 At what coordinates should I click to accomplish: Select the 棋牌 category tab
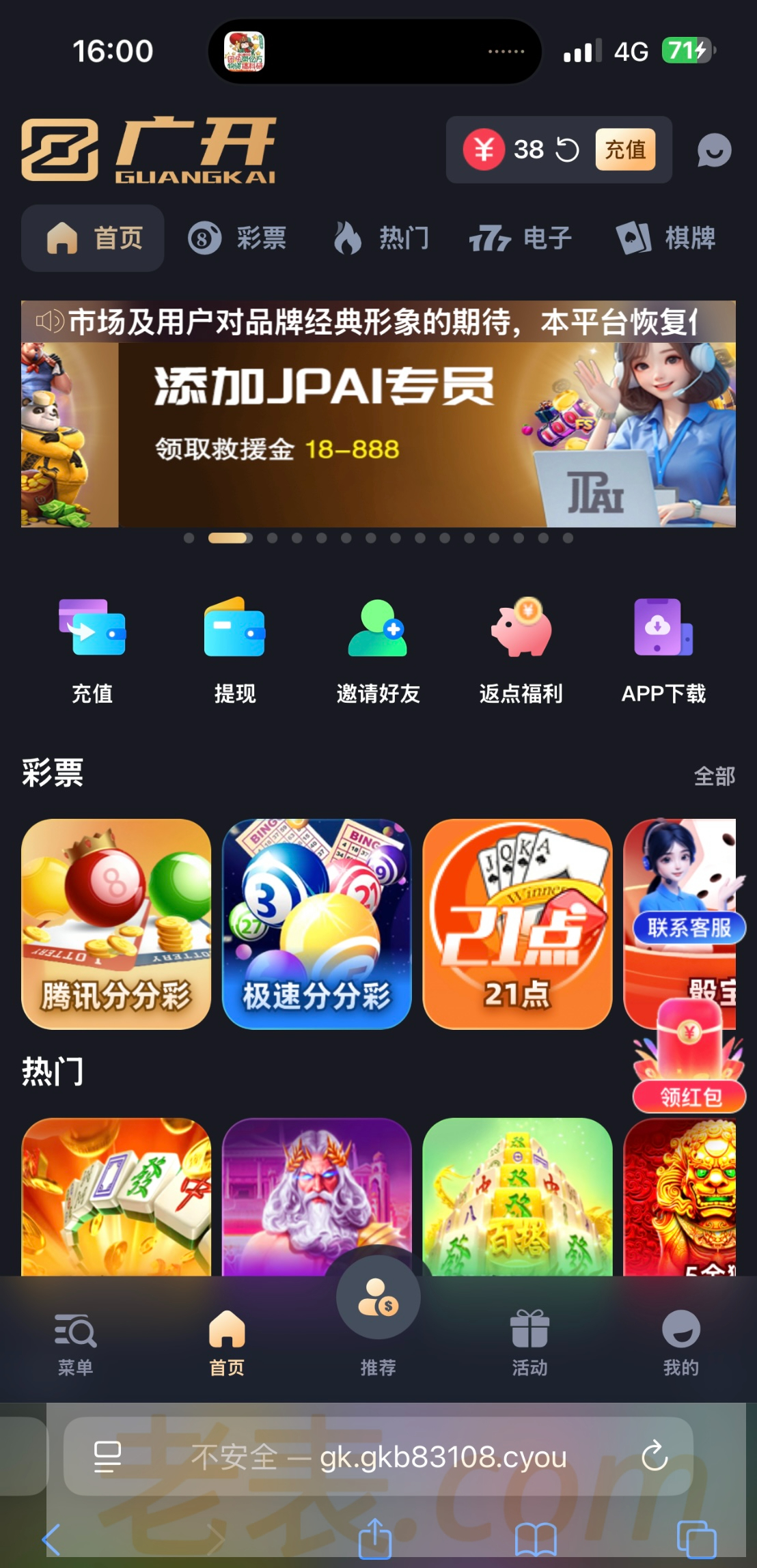tap(666, 238)
